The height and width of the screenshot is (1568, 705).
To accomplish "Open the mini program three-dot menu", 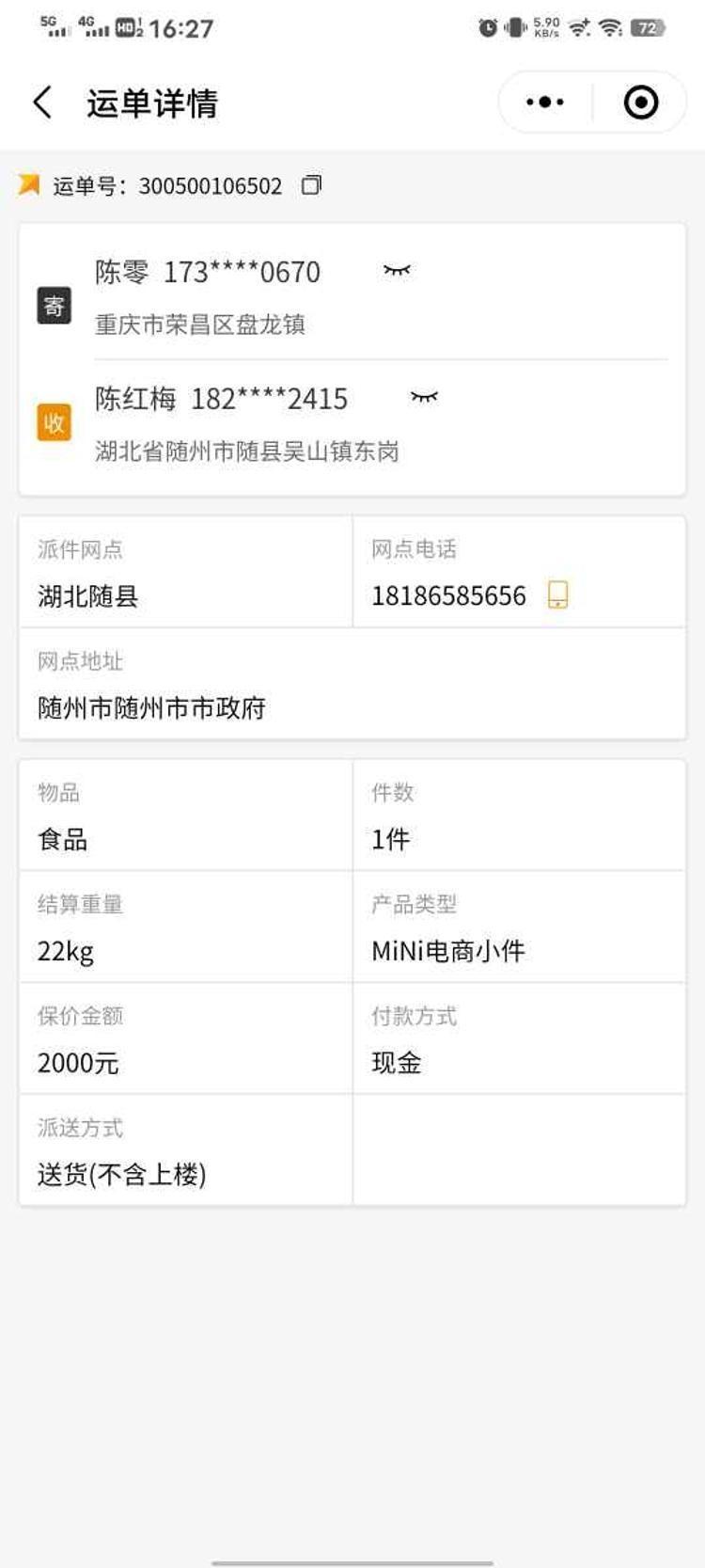I will 545,102.
